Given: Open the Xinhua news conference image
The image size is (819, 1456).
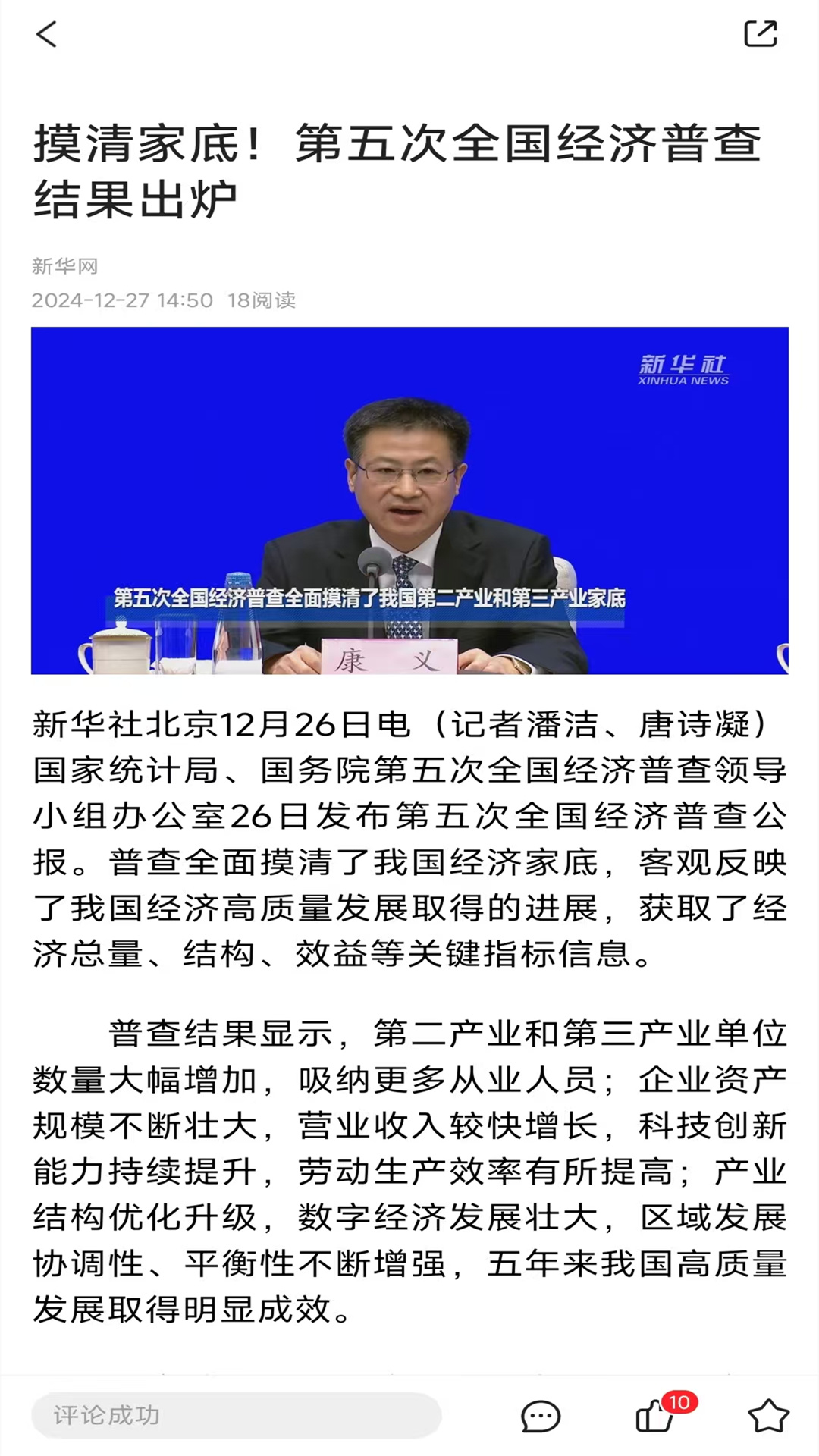Looking at the screenshot, I should coord(409,500).
